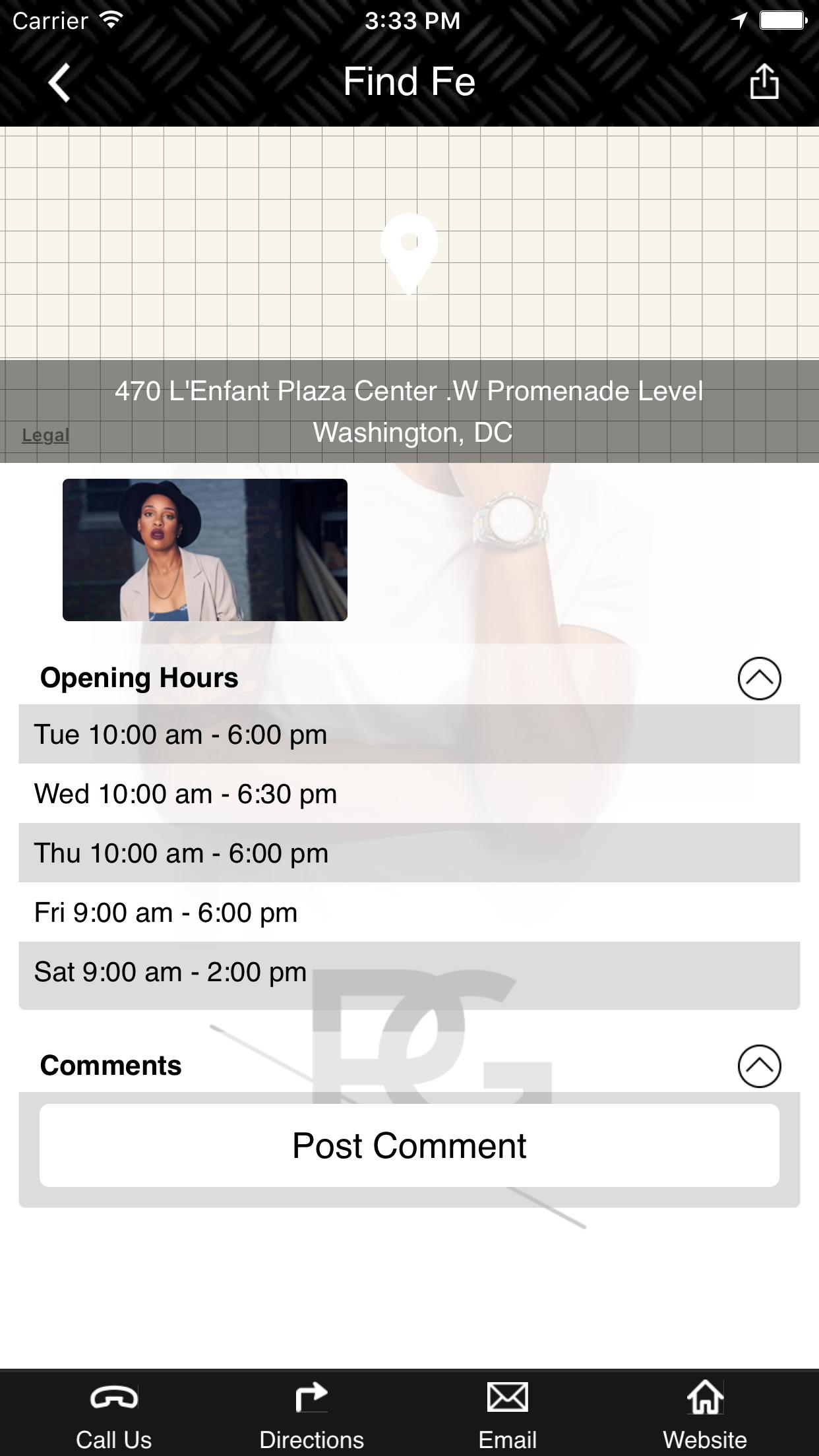Collapse the Opening Hours section
Viewport: 819px width, 1456px height.
759,679
